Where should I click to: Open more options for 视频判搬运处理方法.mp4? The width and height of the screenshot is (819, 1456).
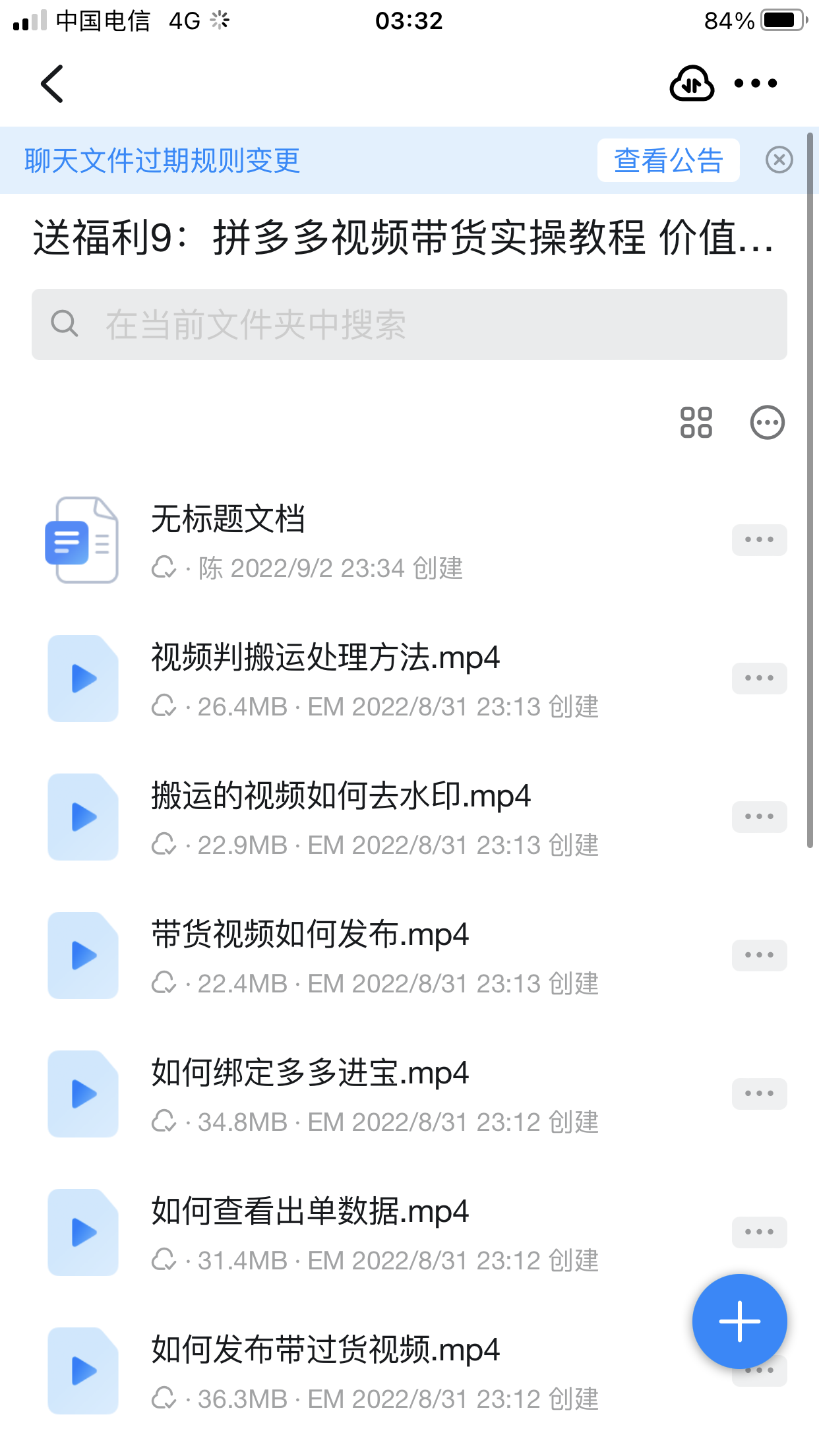pyautogui.click(x=759, y=679)
